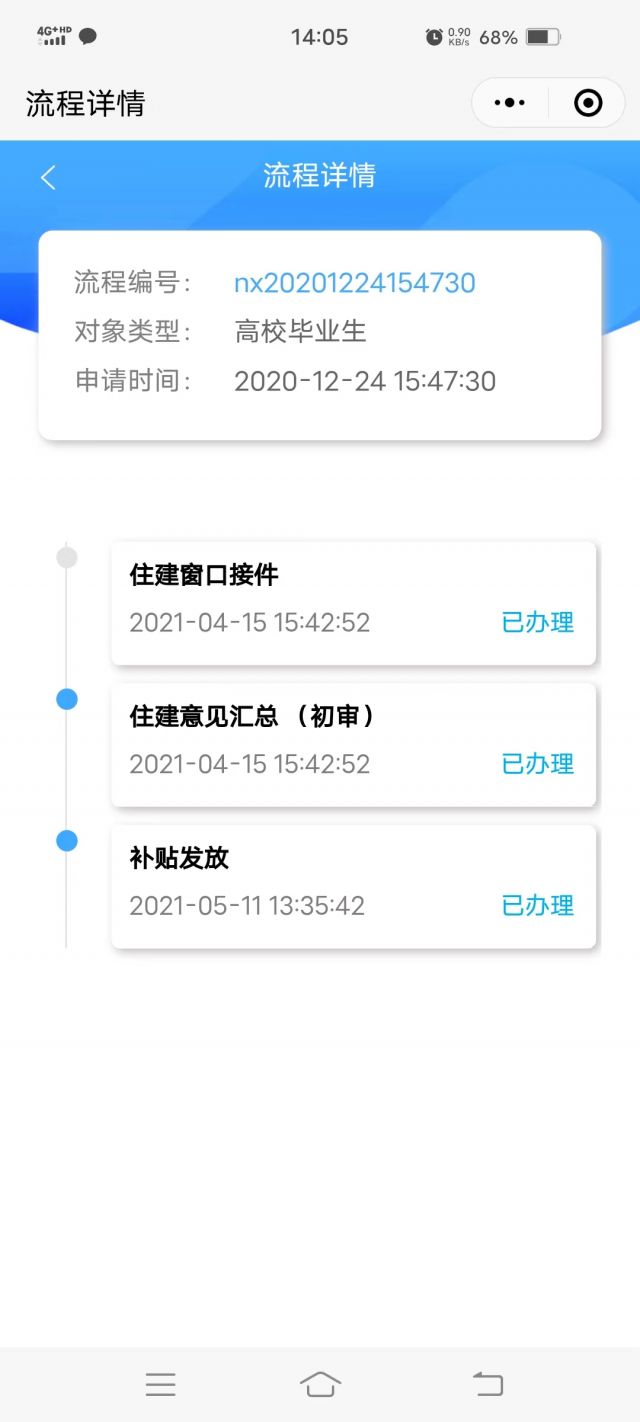Open process number nx20201224154730

(x=354, y=283)
